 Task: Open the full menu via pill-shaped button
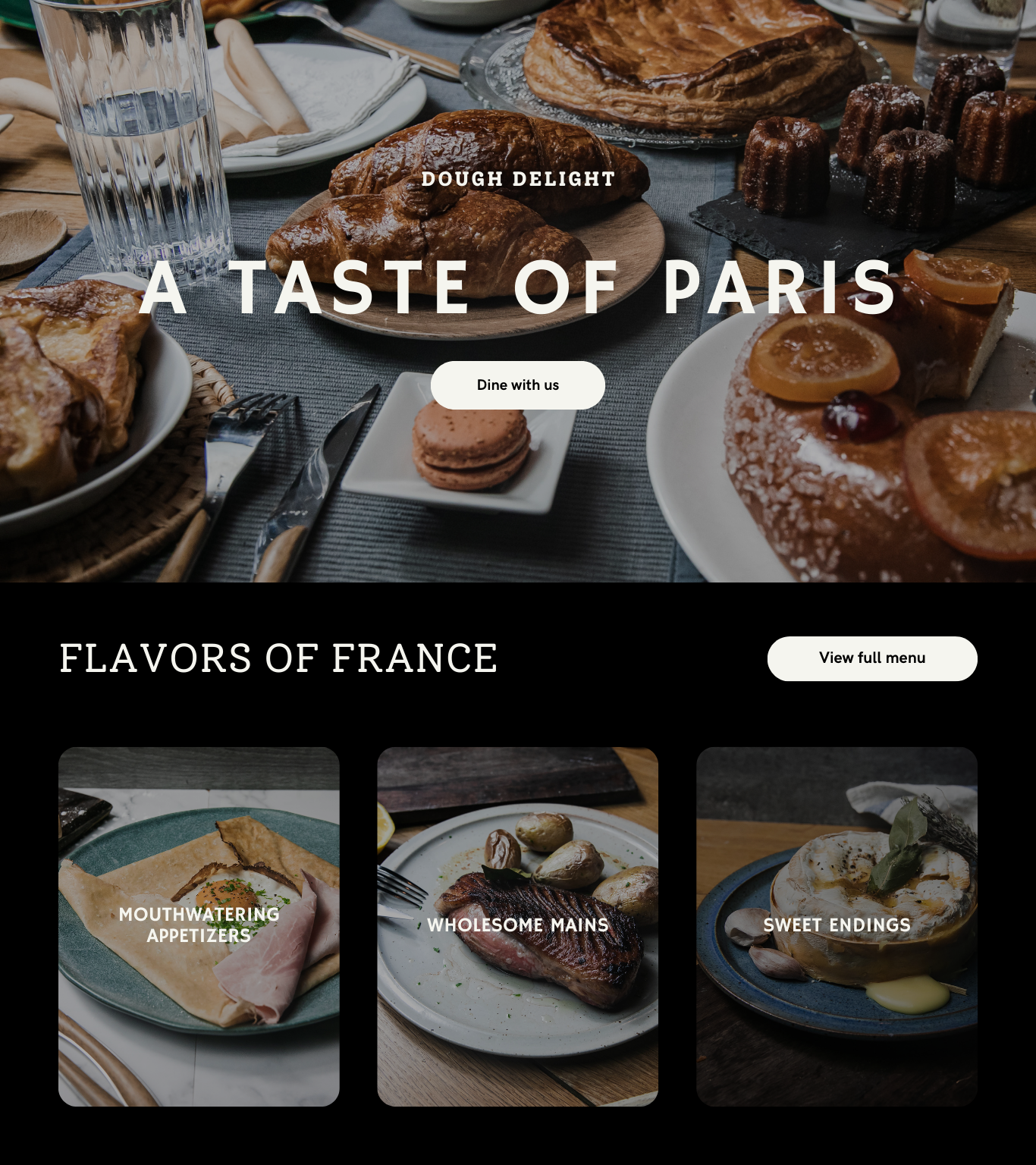(x=871, y=658)
